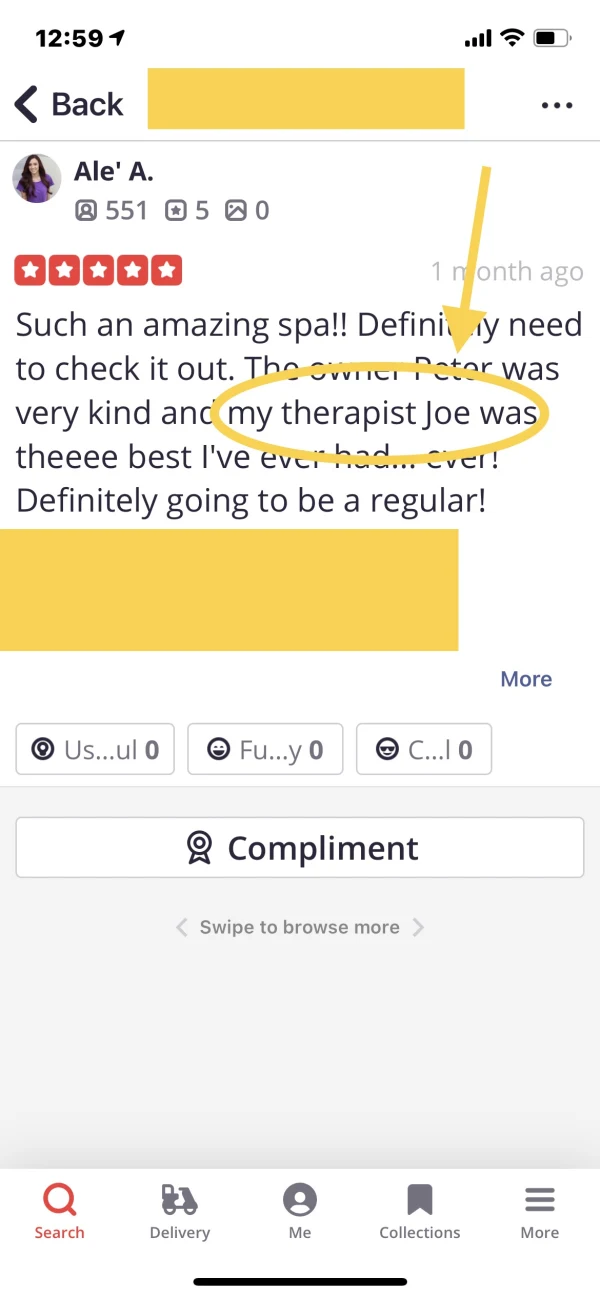Select the More tab in bottom bar
This screenshot has height=1298, width=600.
[x=540, y=1212]
